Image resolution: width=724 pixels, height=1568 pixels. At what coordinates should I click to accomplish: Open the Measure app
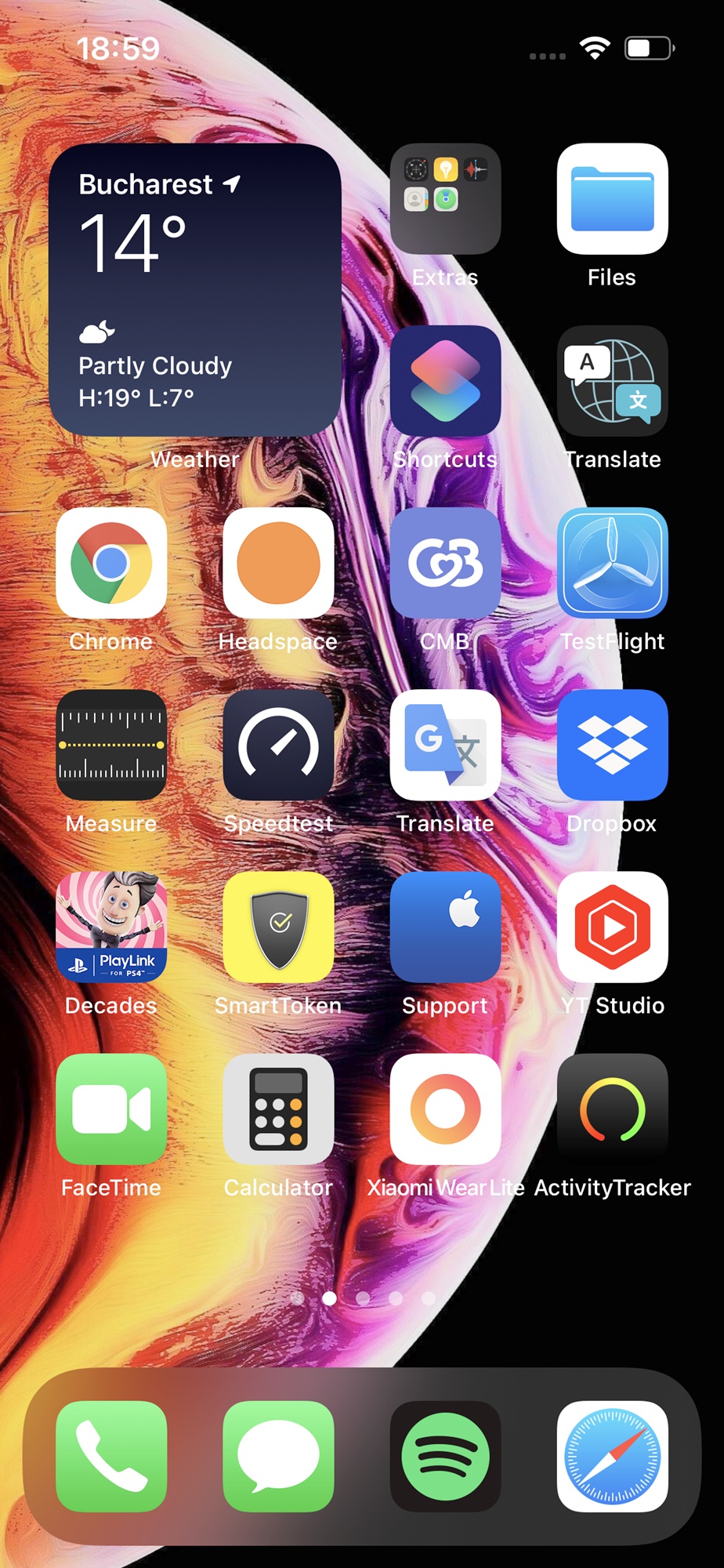[x=111, y=745]
